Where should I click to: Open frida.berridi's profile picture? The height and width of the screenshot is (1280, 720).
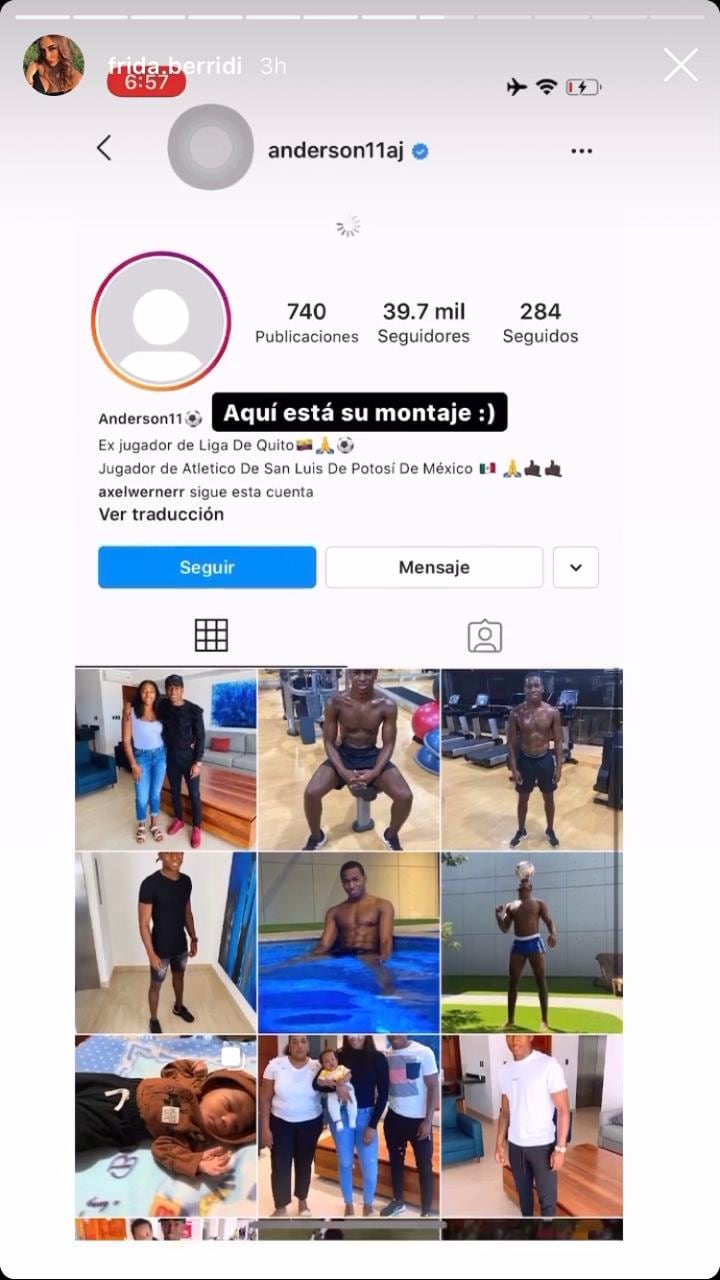tap(53, 66)
